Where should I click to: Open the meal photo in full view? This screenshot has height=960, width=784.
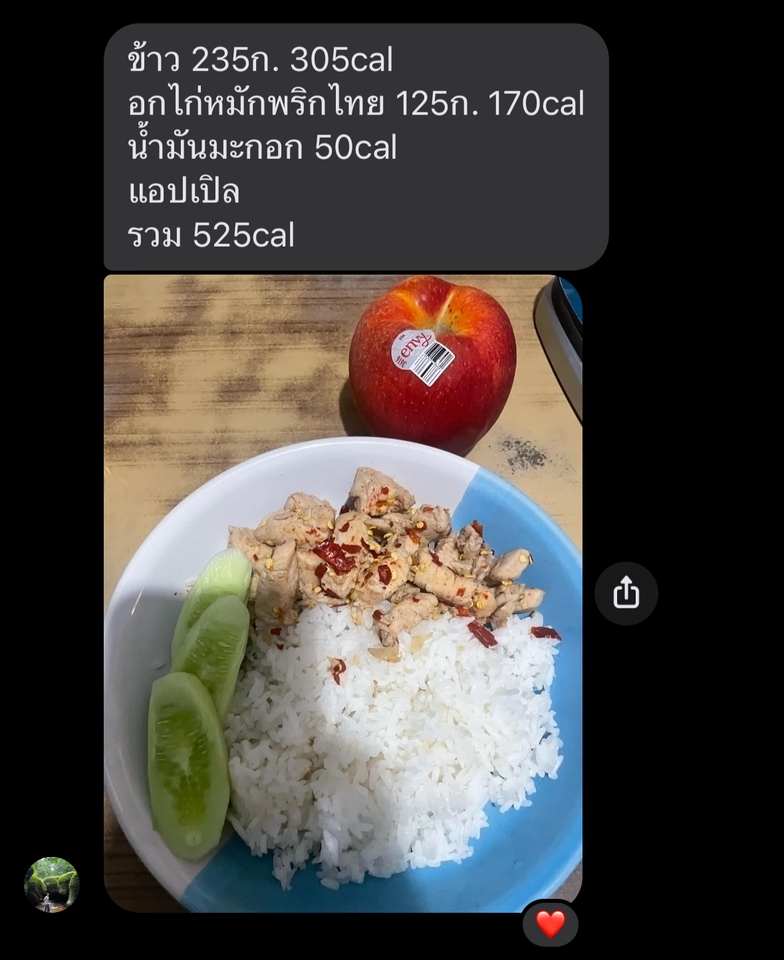coord(343,592)
